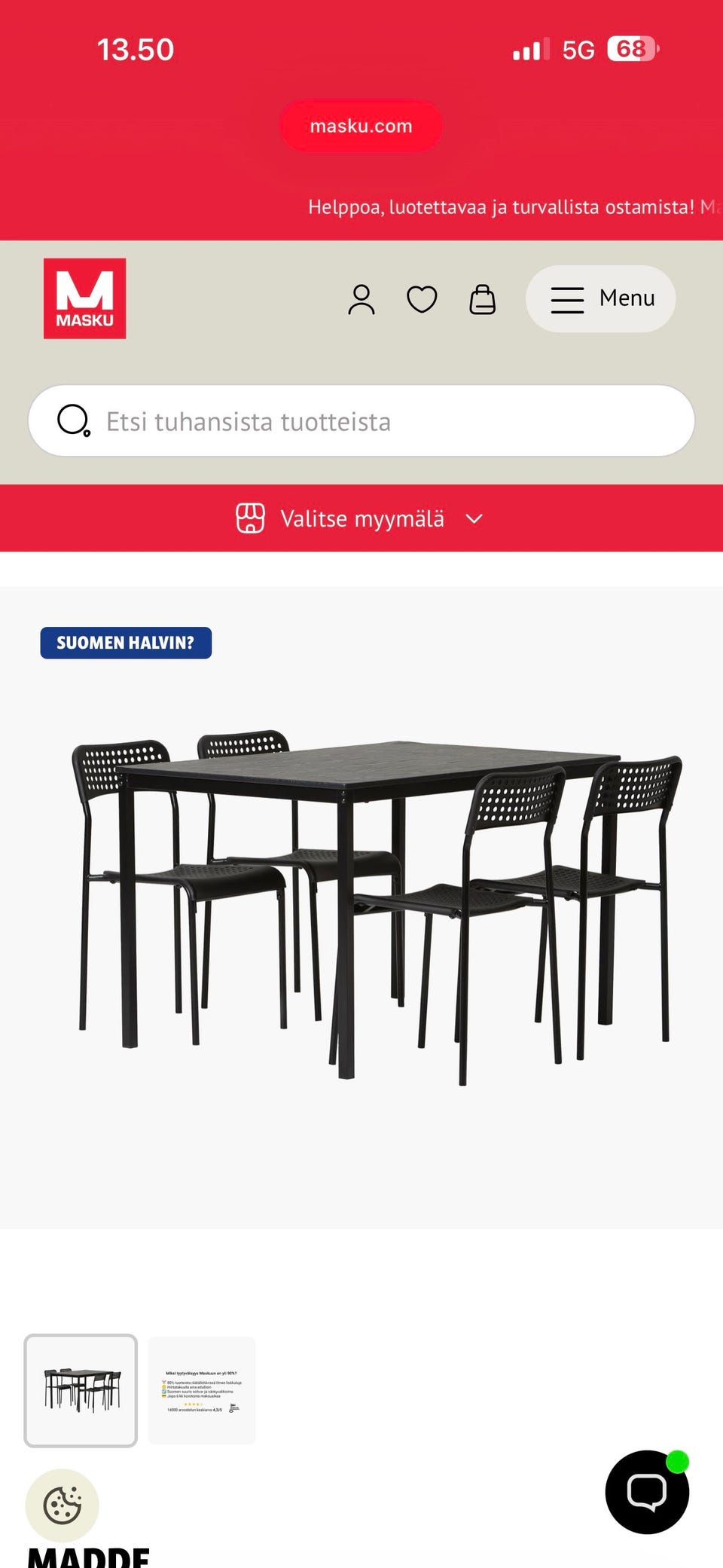Click the Masku logo
This screenshot has height=1568, width=723.
[x=85, y=298]
